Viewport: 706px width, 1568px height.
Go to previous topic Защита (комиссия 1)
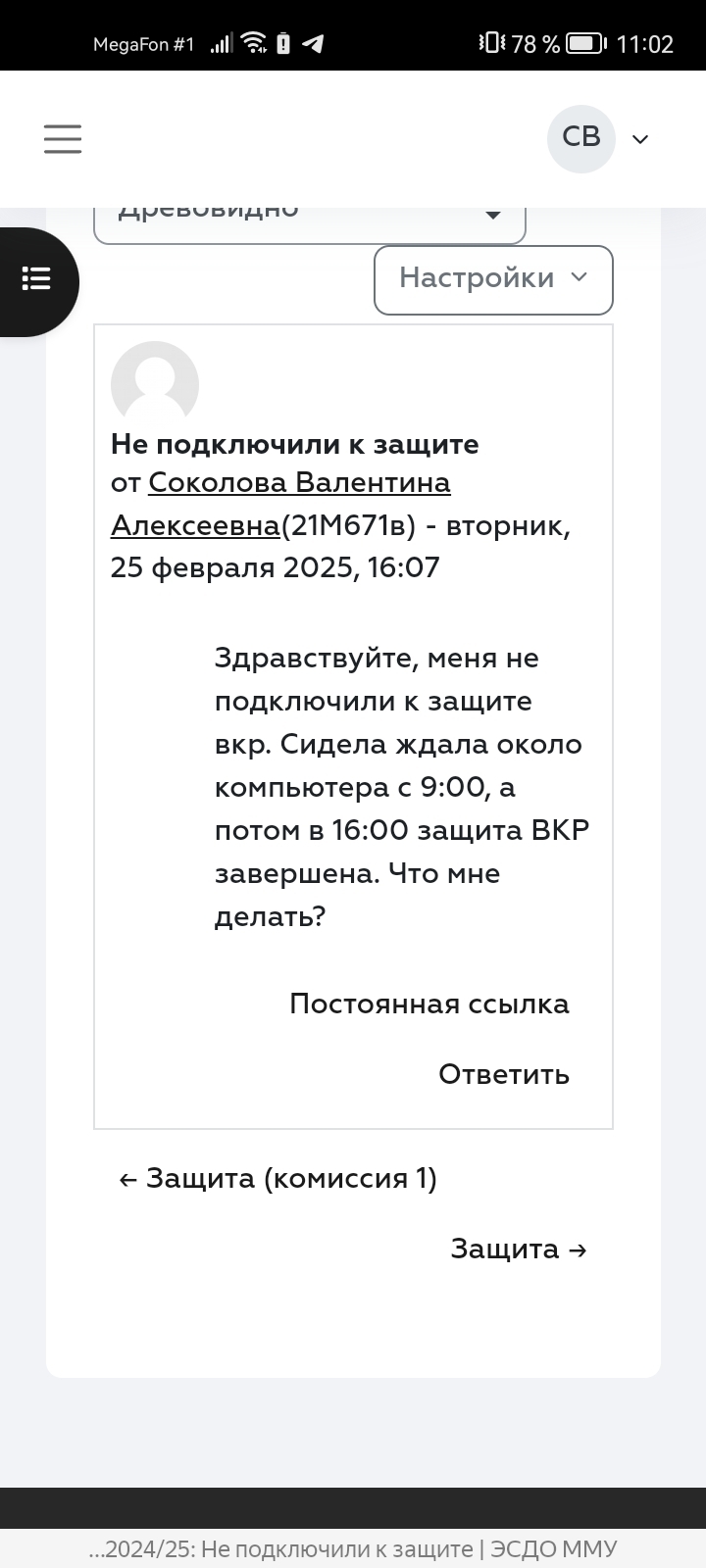point(277,1178)
